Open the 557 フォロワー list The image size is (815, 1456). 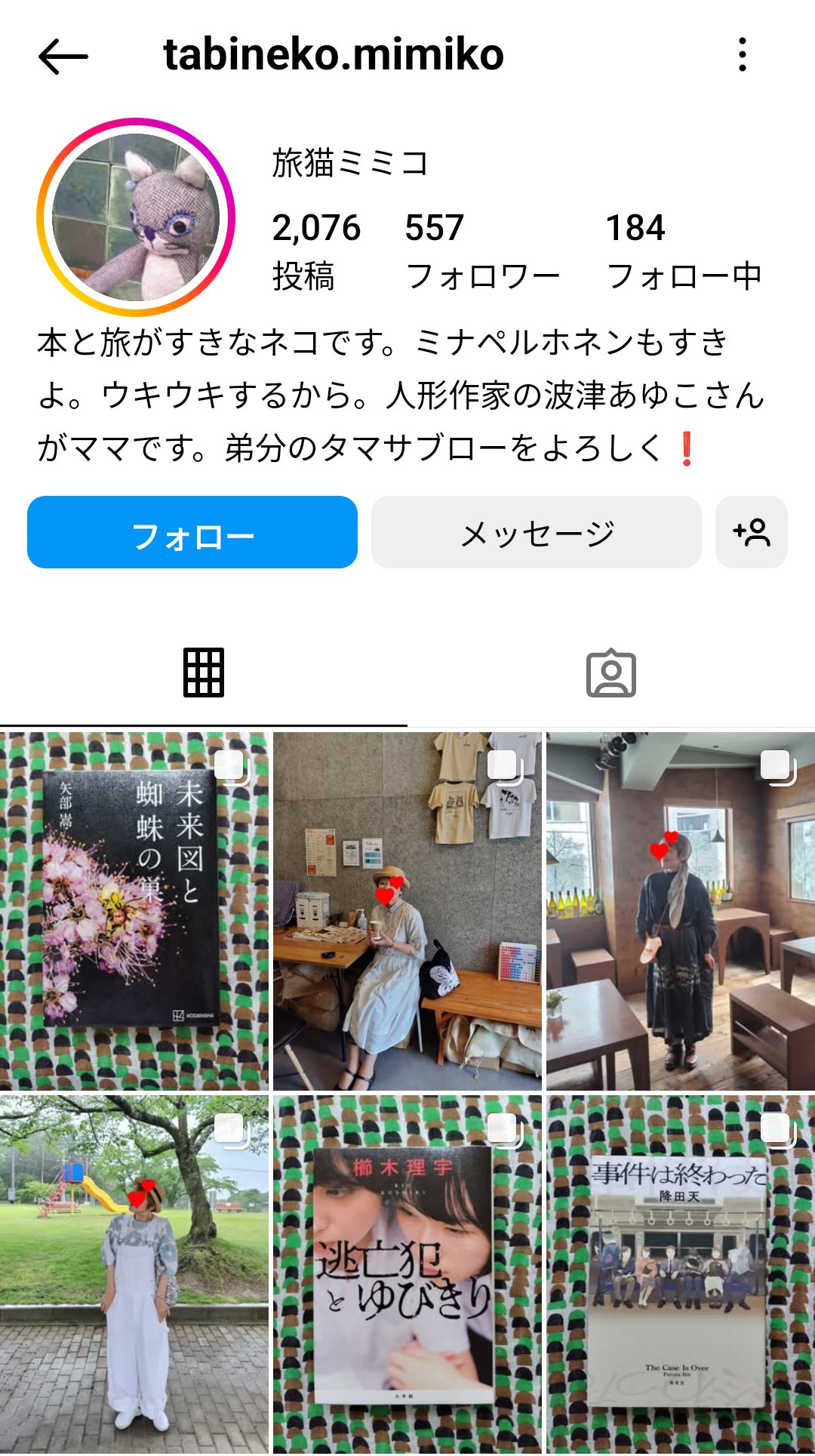point(482,252)
